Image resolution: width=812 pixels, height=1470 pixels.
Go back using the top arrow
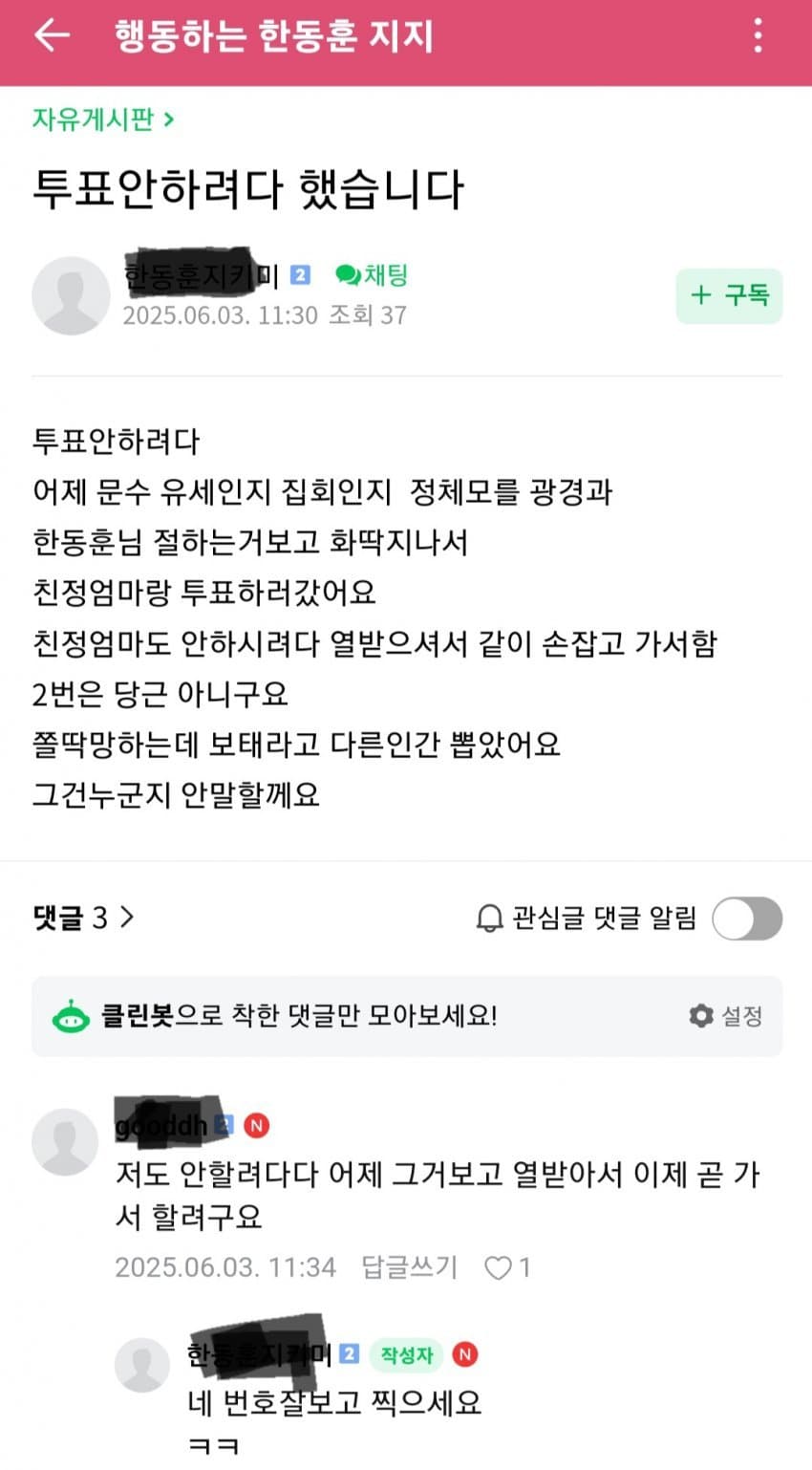(x=52, y=35)
